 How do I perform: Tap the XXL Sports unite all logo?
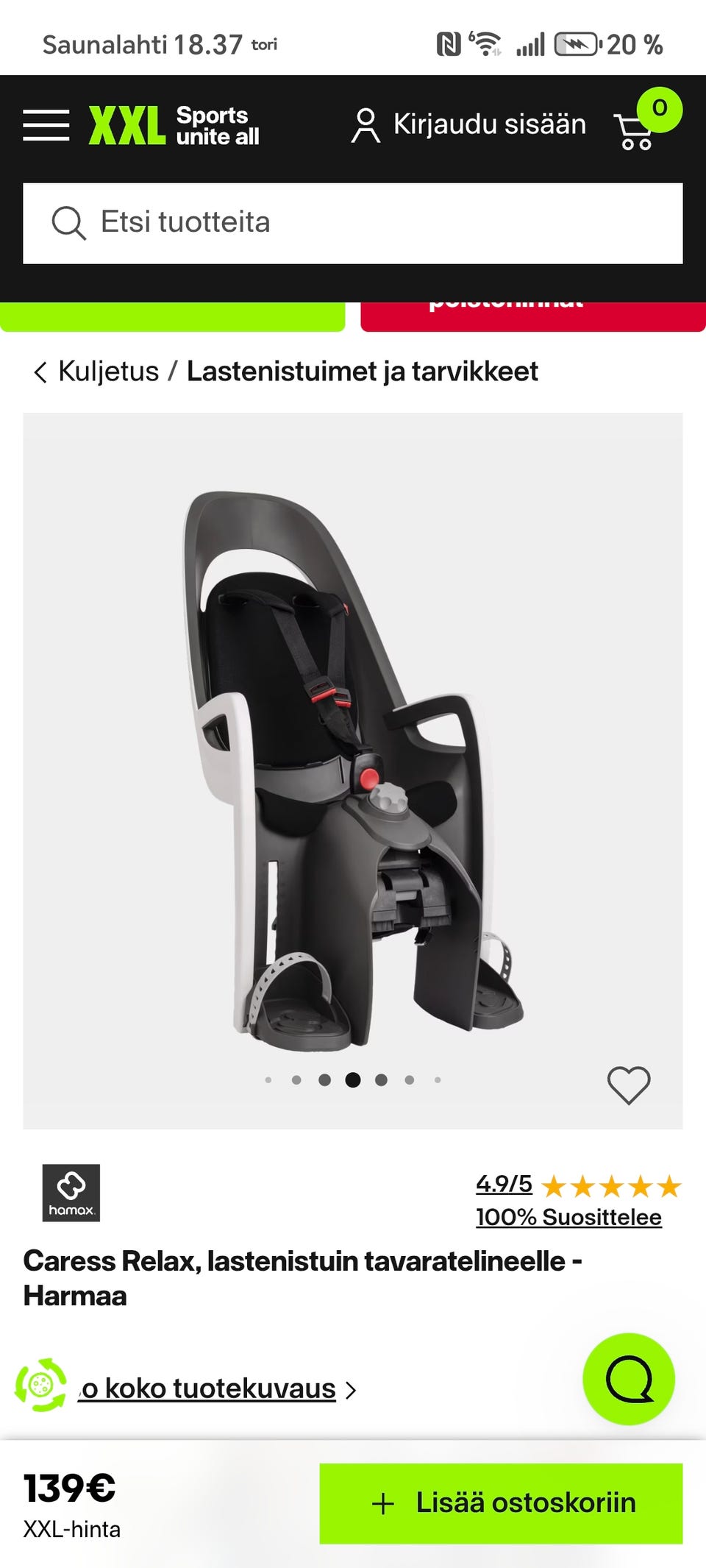tap(174, 125)
